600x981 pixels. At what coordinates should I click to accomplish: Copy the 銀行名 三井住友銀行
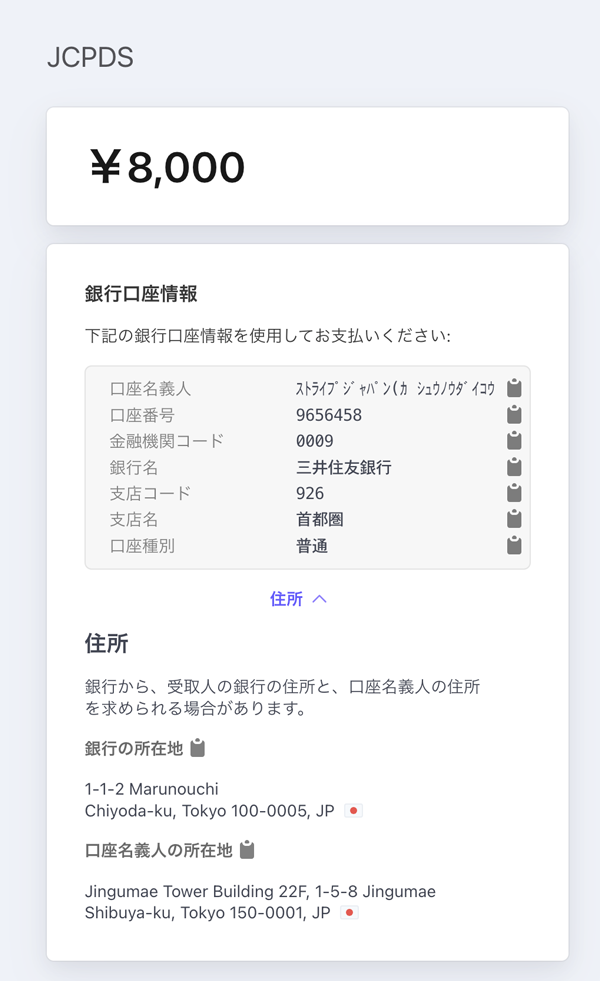point(514,467)
